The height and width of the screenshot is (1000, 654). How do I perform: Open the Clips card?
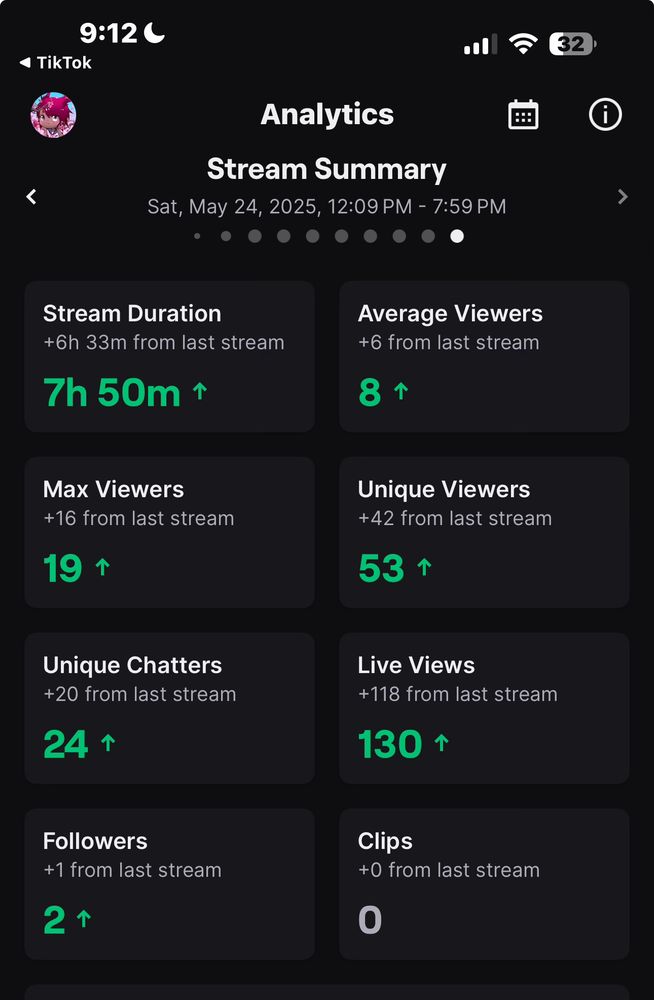point(484,884)
